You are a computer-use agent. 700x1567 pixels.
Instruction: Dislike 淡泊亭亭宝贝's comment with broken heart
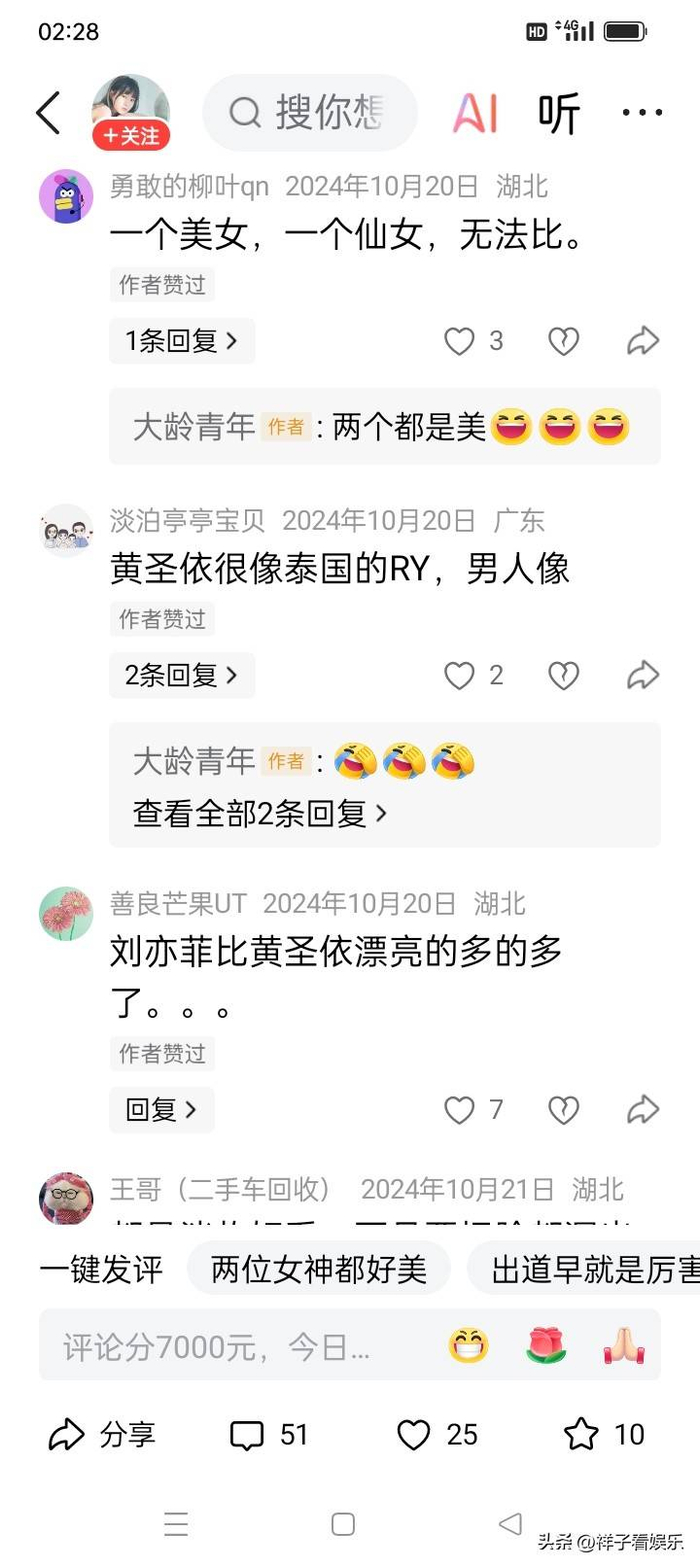(x=564, y=676)
